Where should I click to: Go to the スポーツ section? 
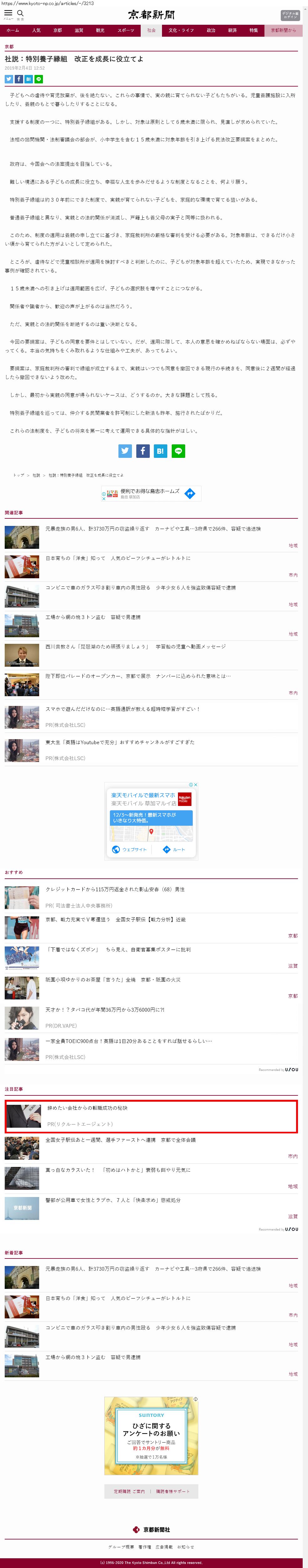[x=125, y=30]
